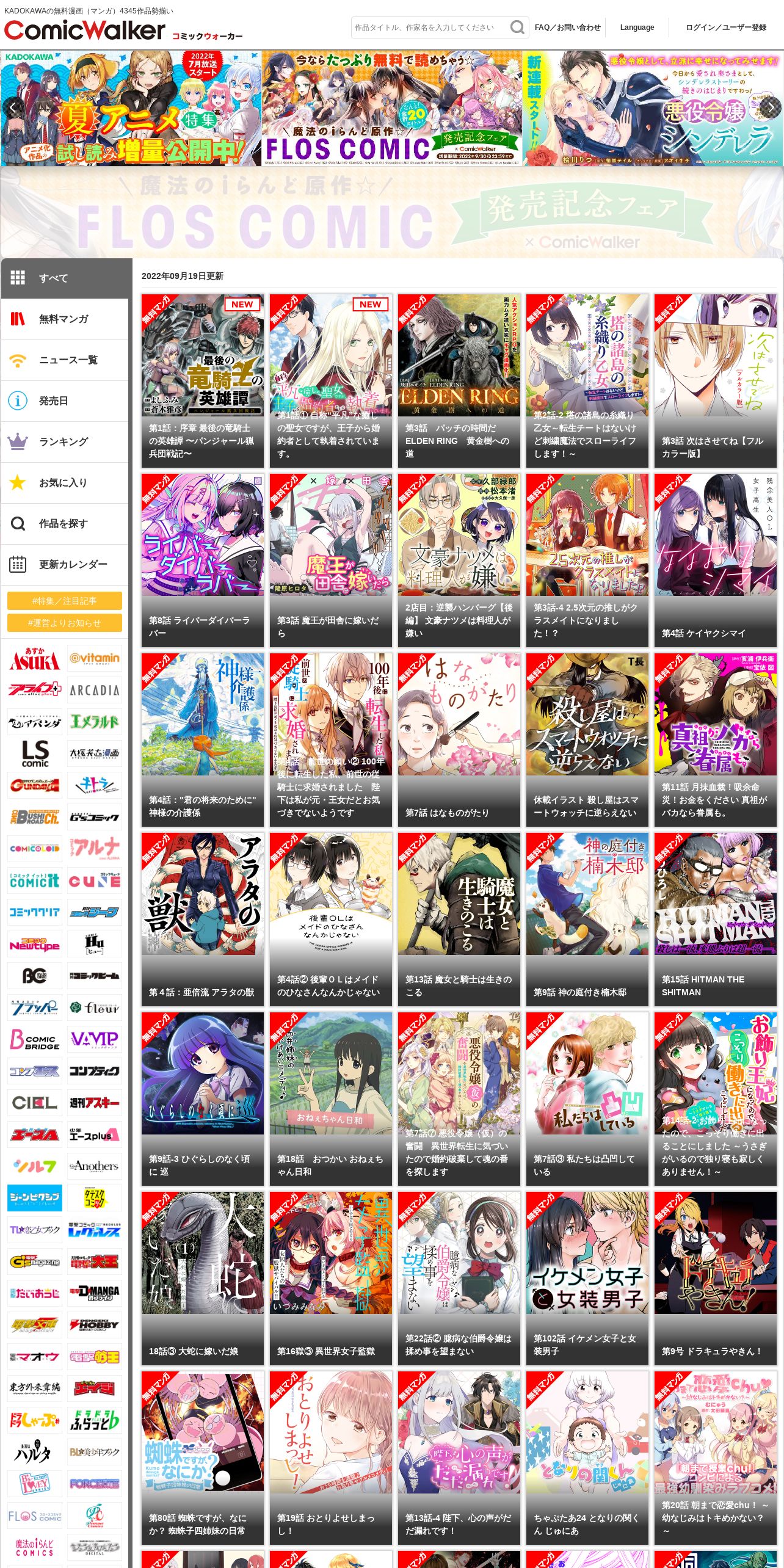Open the 更新カレンダー
The image size is (784, 1568).
point(65,564)
